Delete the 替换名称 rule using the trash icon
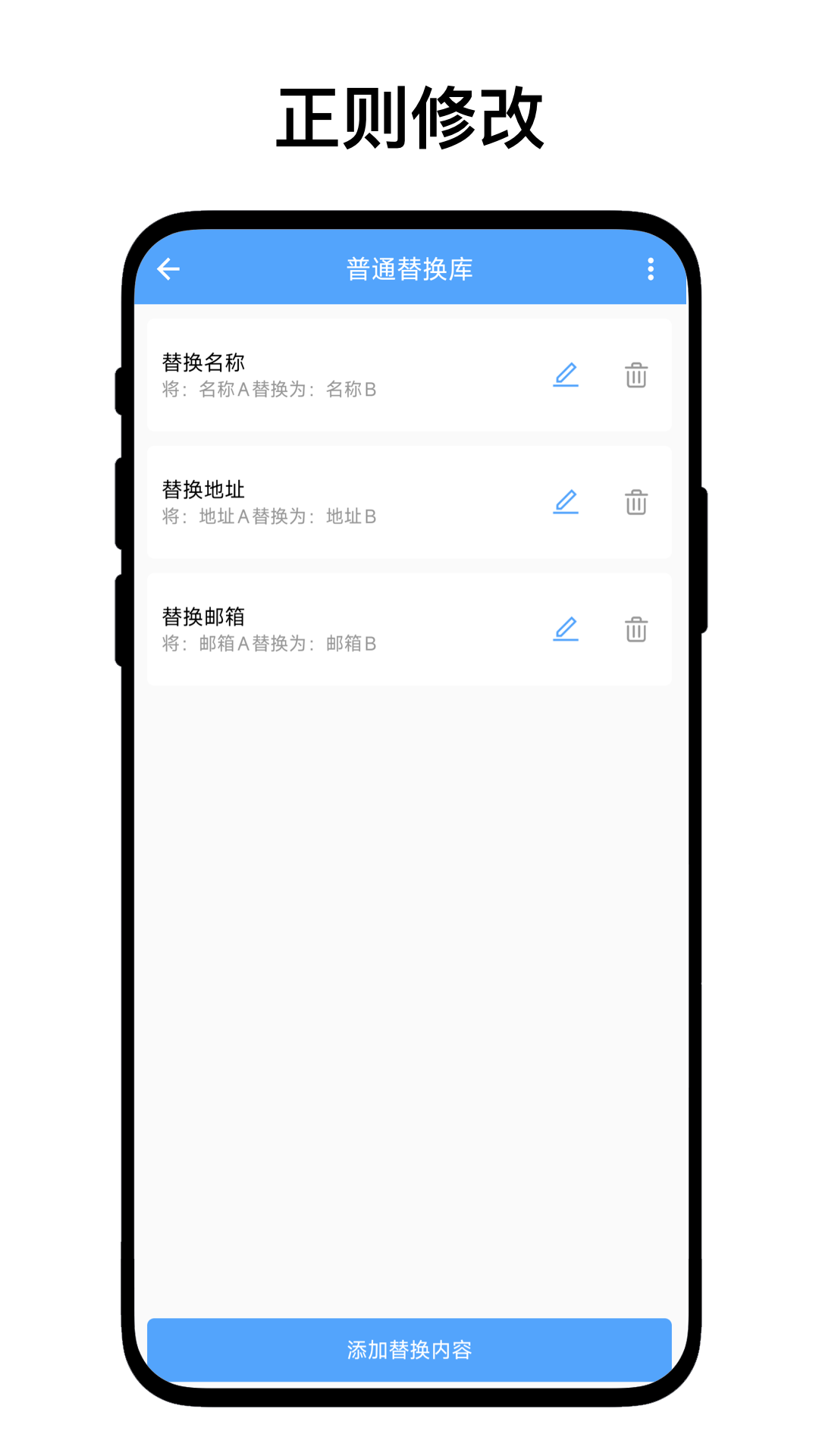 635,376
